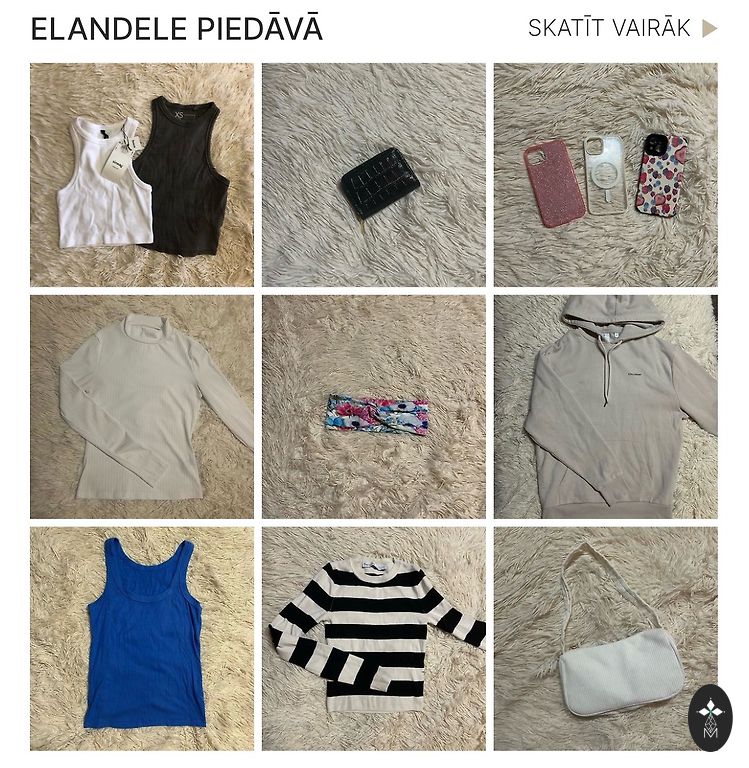View the black croc wallet listing
Image resolution: width=749 pixels, height=768 pixels.
click(374, 175)
